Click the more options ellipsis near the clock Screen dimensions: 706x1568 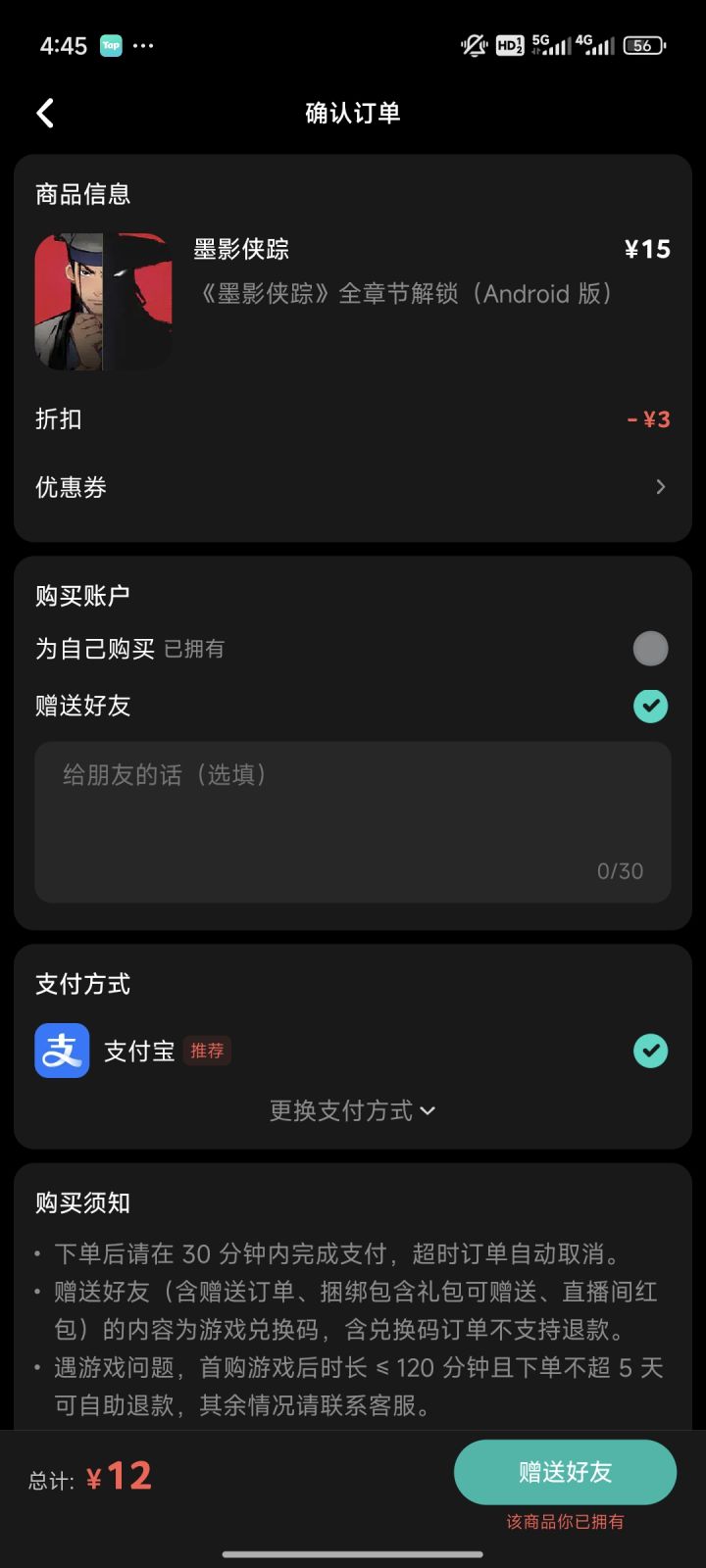pyautogui.click(x=145, y=45)
